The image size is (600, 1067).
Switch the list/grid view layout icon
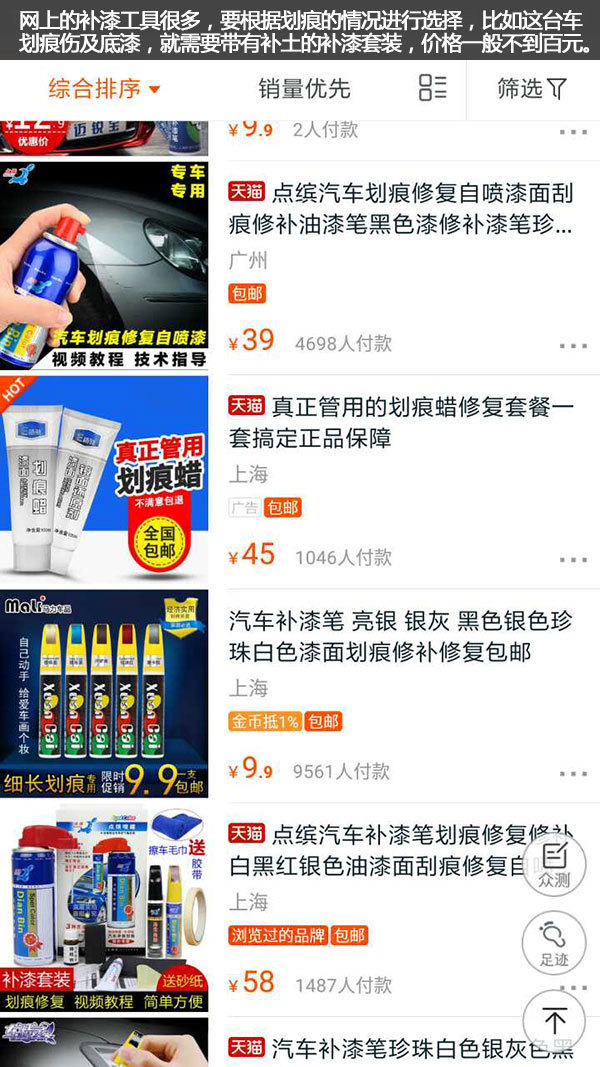click(x=432, y=88)
